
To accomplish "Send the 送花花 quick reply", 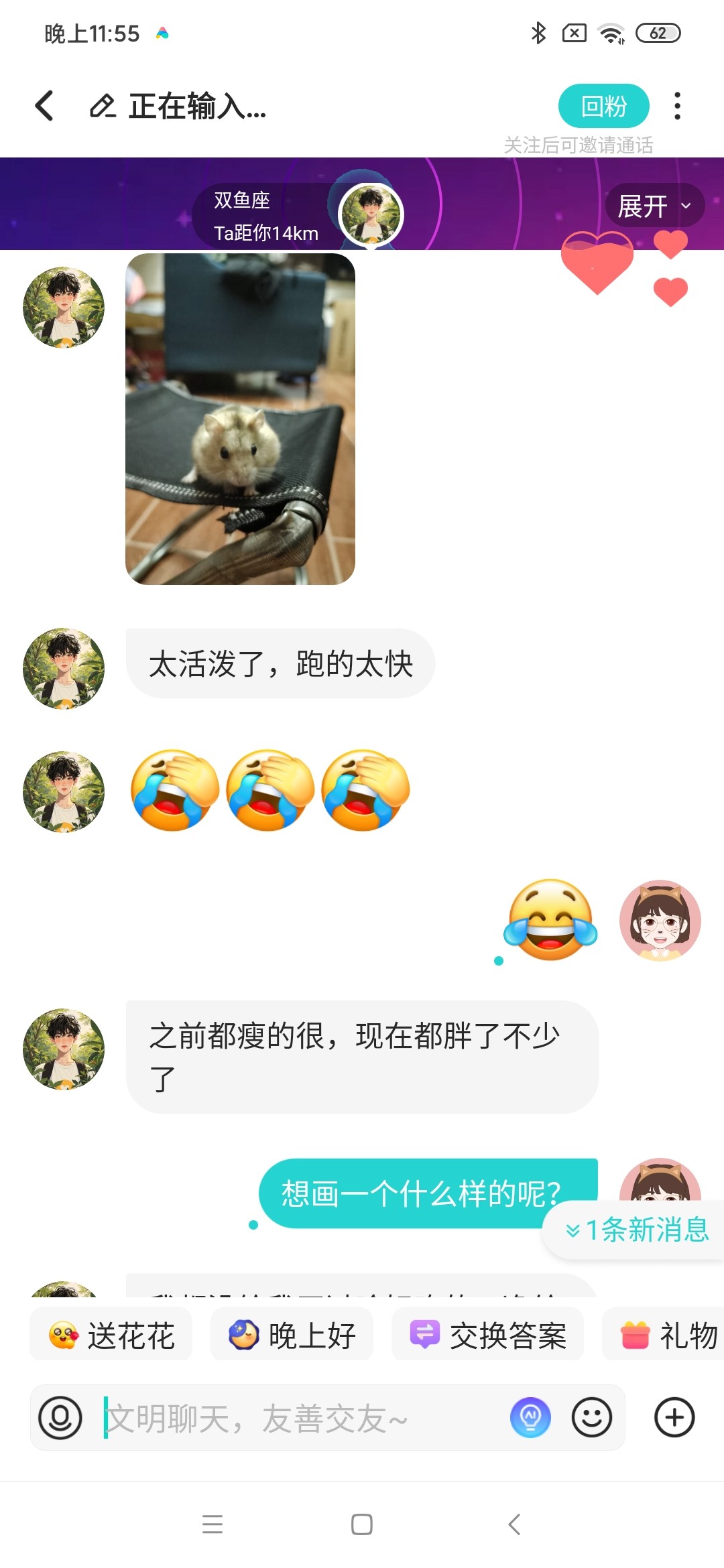I will [111, 1335].
